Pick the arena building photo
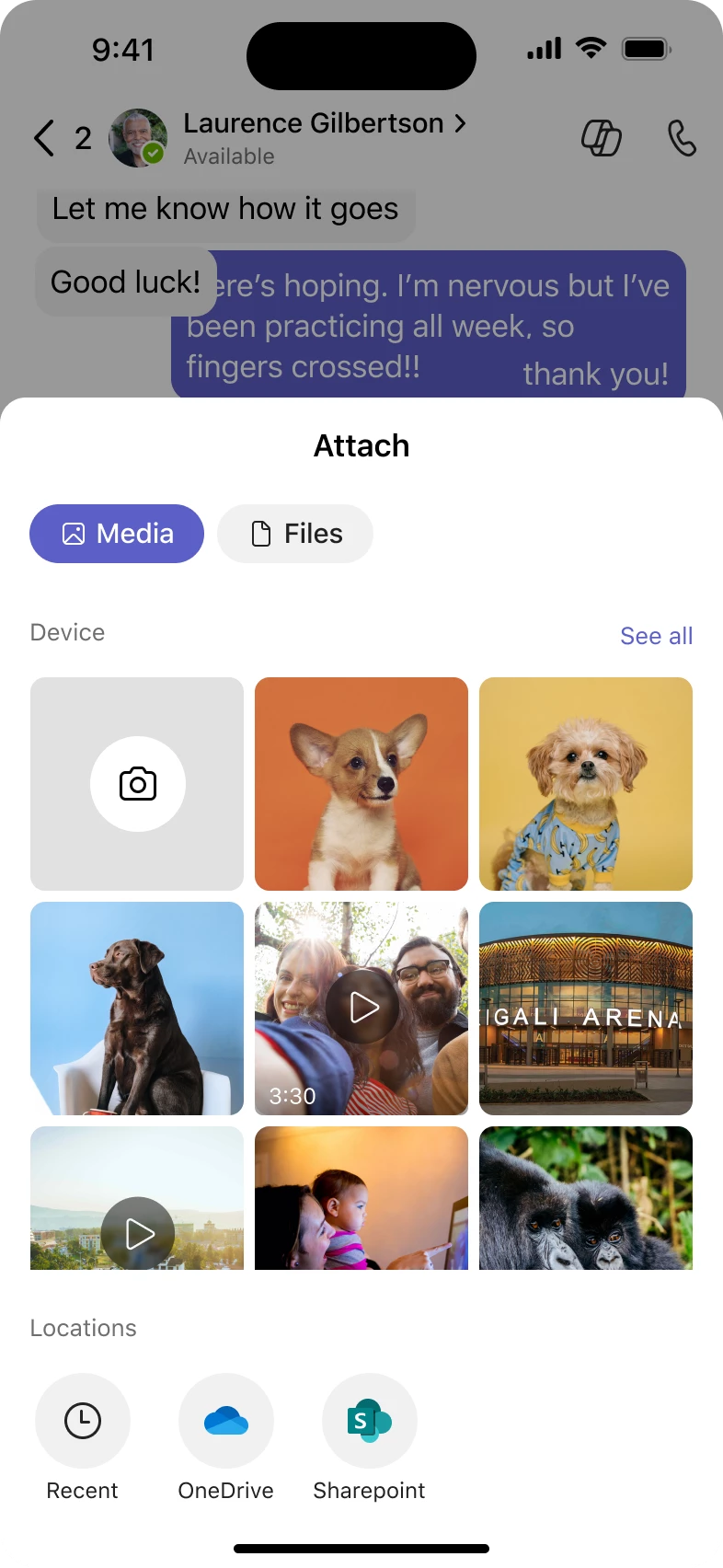Viewport: 723px width, 1568px height. click(586, 1009)
